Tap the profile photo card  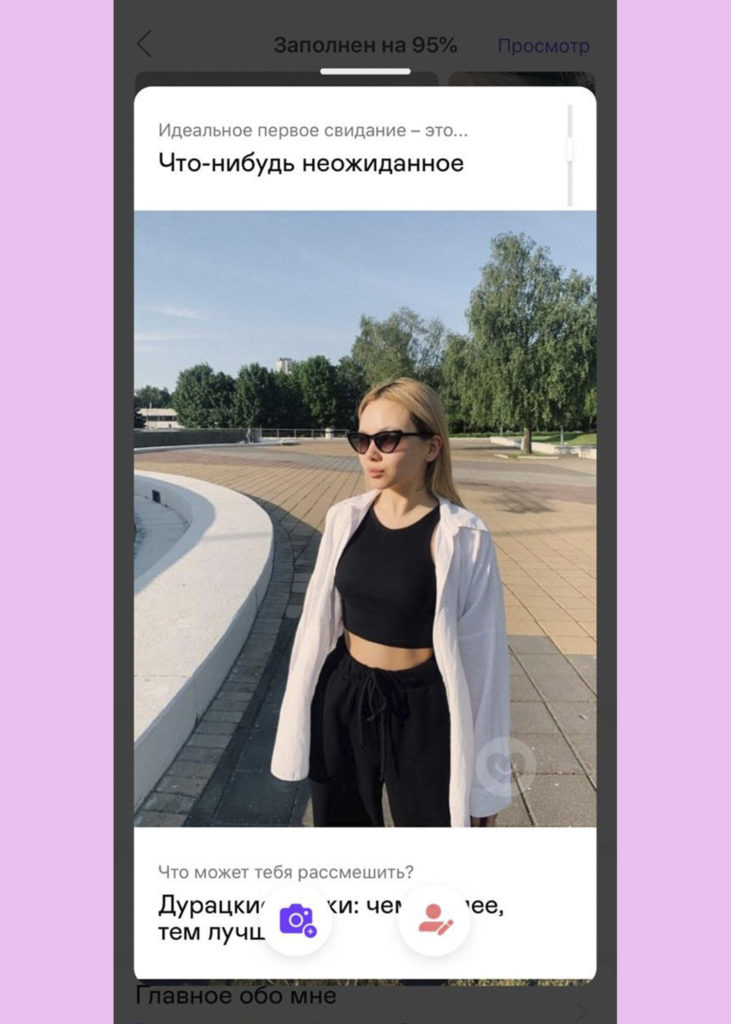click(365, 518)
